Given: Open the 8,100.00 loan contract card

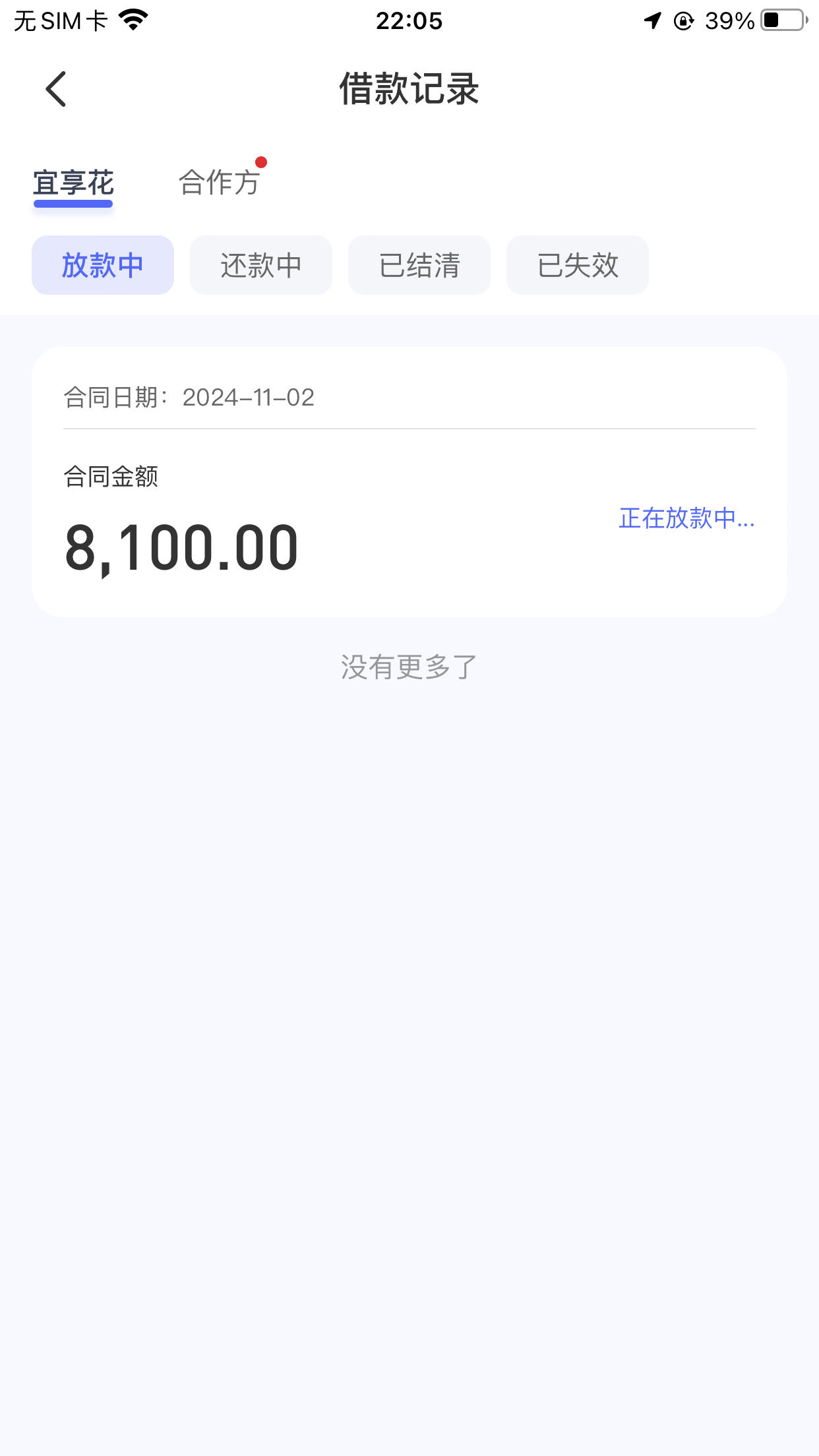Looking at the screenshot, I should point(409,482).
